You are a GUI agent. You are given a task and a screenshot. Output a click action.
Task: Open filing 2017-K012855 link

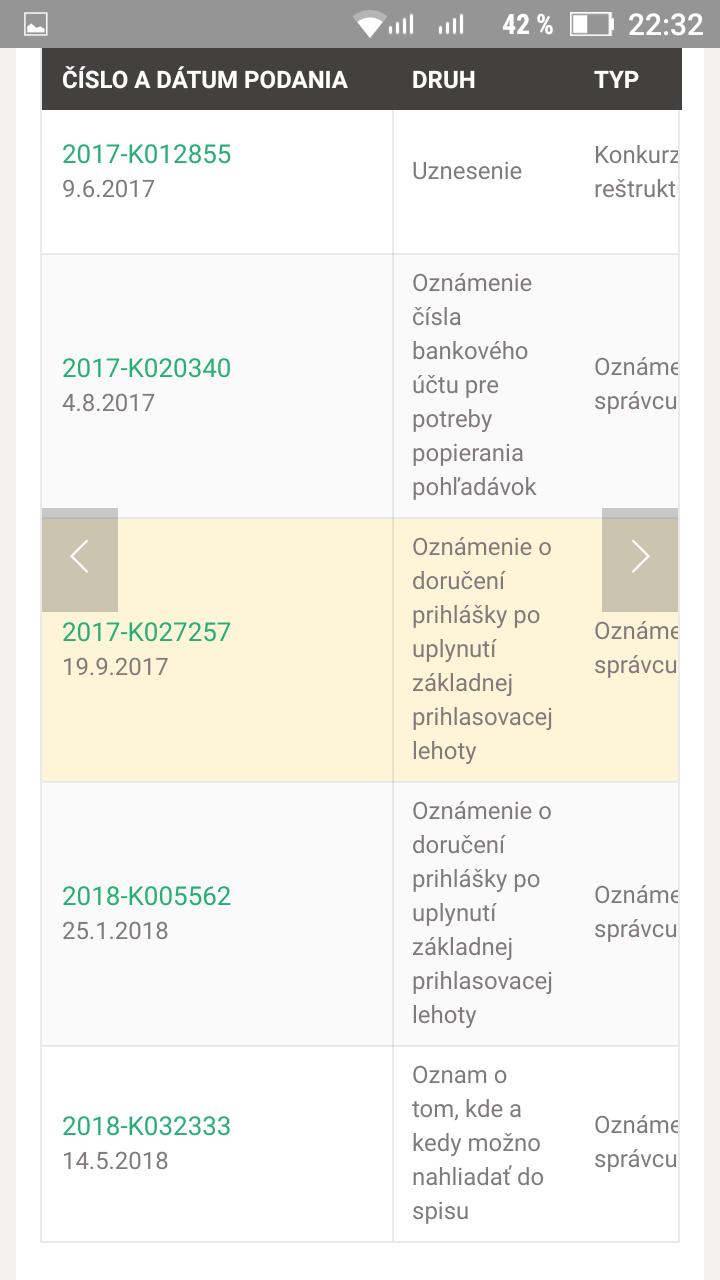[146, 154]
